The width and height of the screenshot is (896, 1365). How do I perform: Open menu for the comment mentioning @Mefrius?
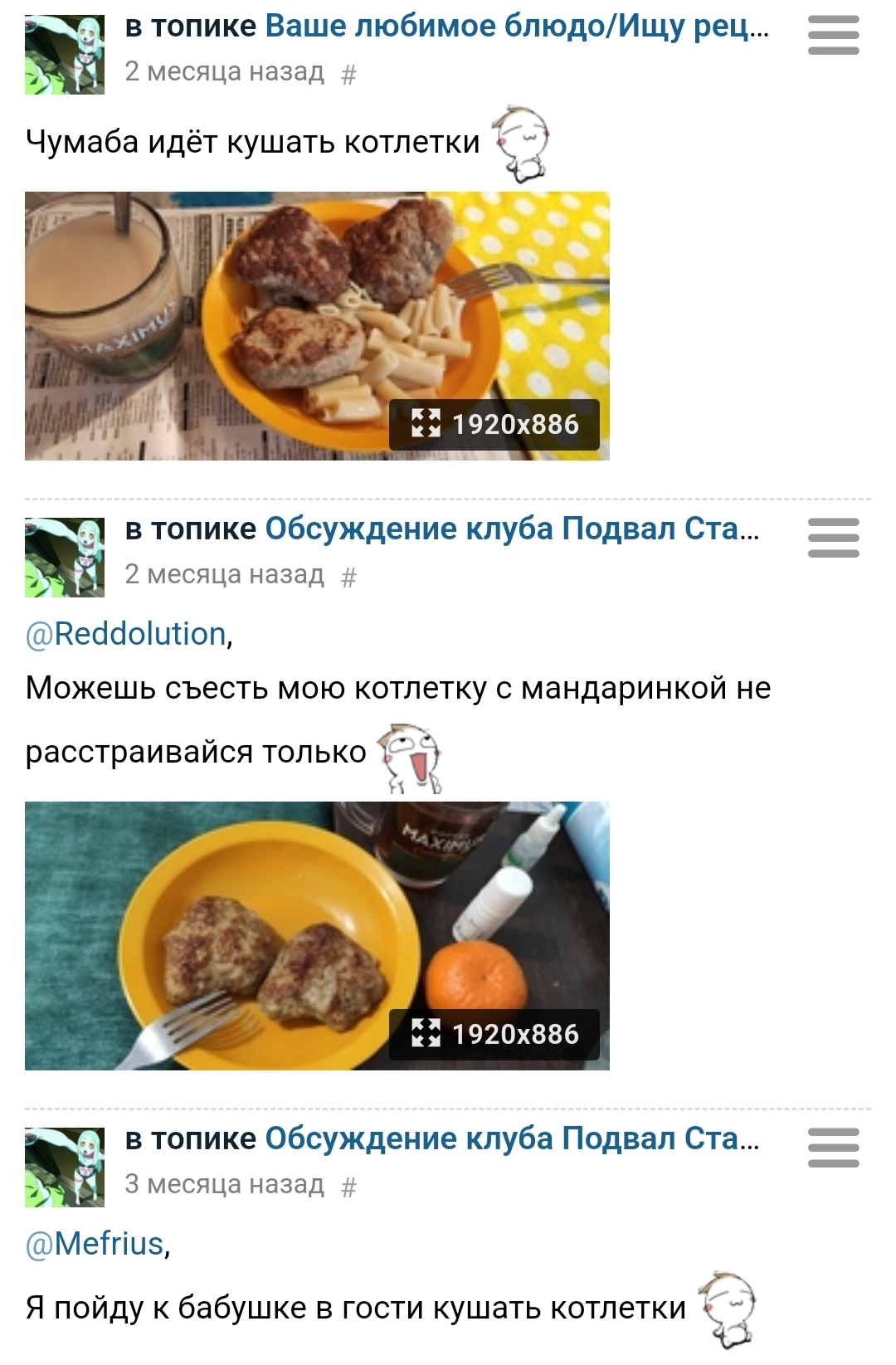point(833,1148)
